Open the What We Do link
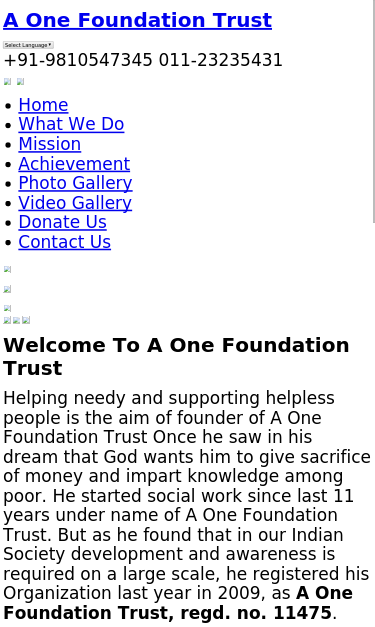The image size is (375, 627). tap(71, 124)
